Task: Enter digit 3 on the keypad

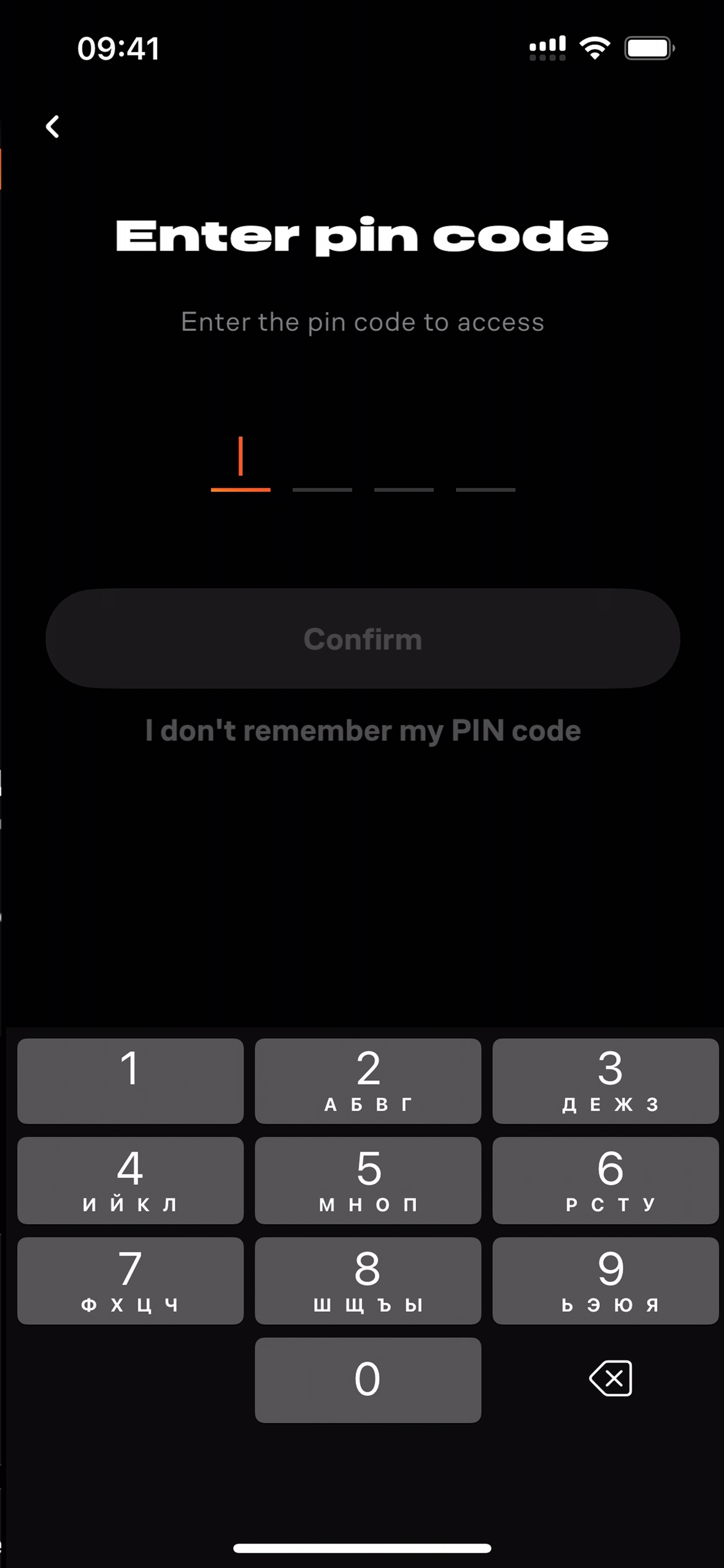Action: pyautogui.click(x=605, y=1081)
